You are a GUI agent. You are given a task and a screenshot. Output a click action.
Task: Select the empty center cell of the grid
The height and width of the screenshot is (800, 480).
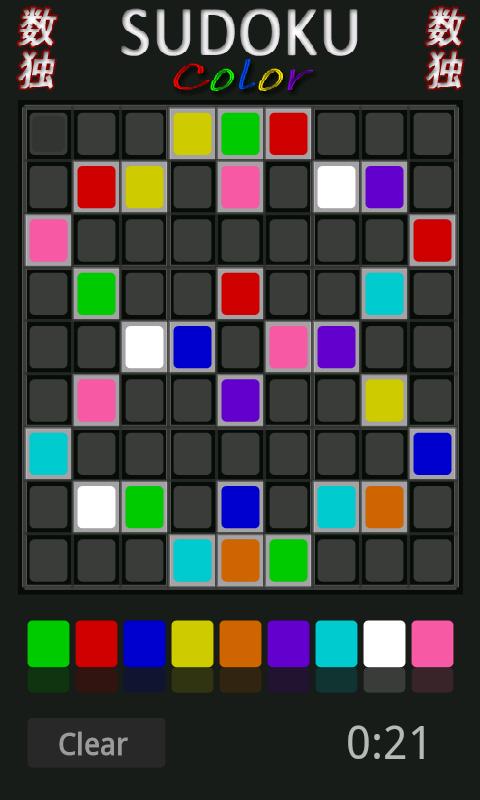(240, 347)
